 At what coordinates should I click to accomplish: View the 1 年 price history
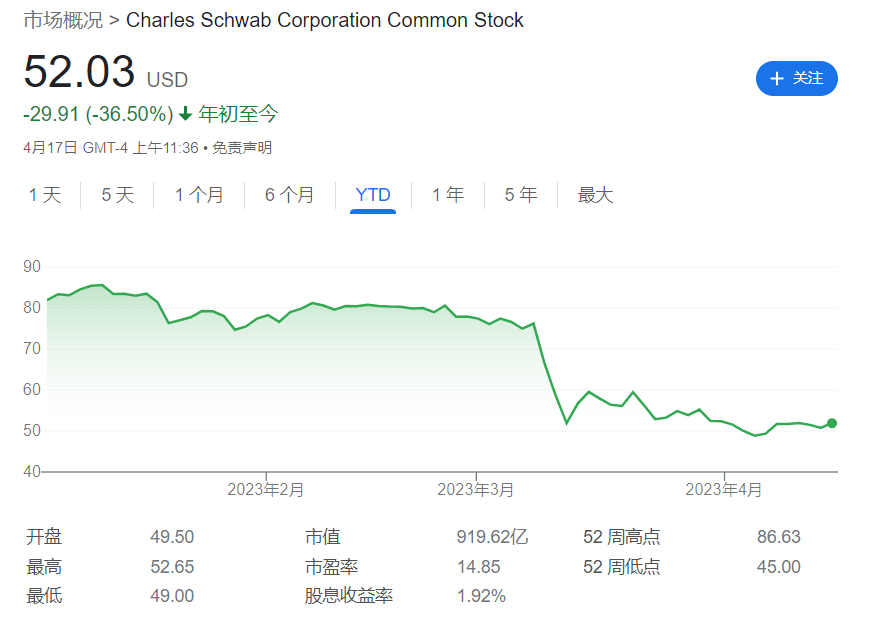[448, 195]
